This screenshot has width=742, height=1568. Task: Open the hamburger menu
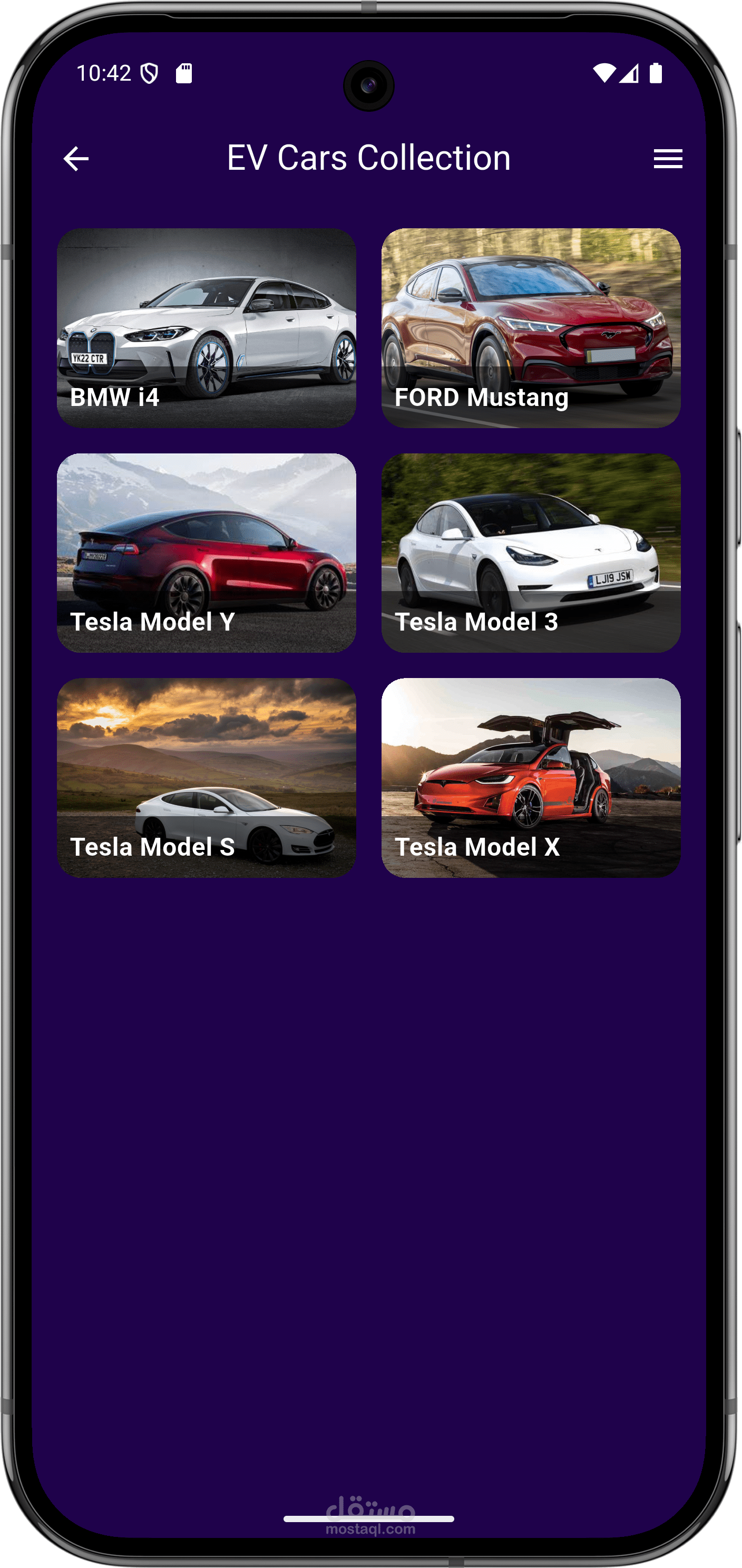coord(668,159)
